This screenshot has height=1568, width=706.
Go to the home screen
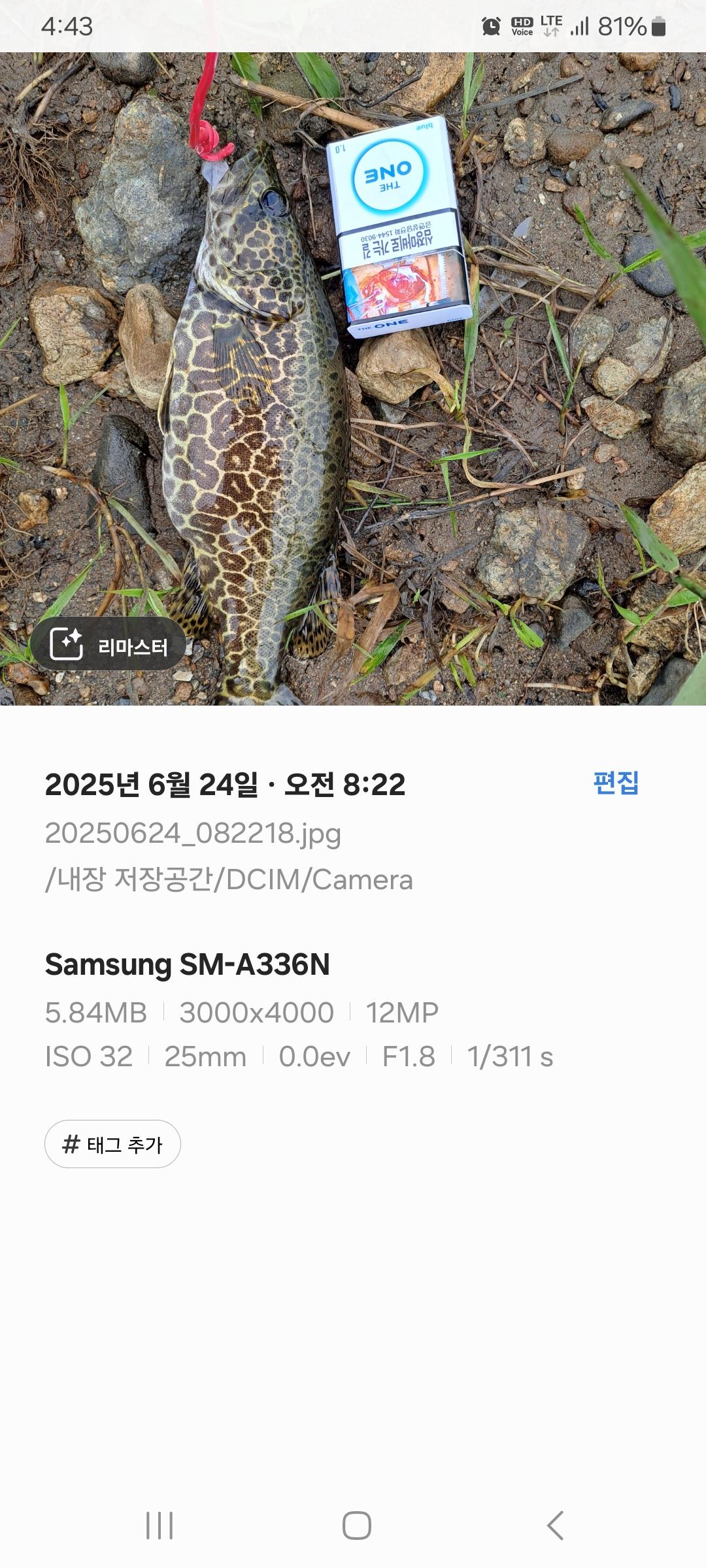[x=357, y=1526]
